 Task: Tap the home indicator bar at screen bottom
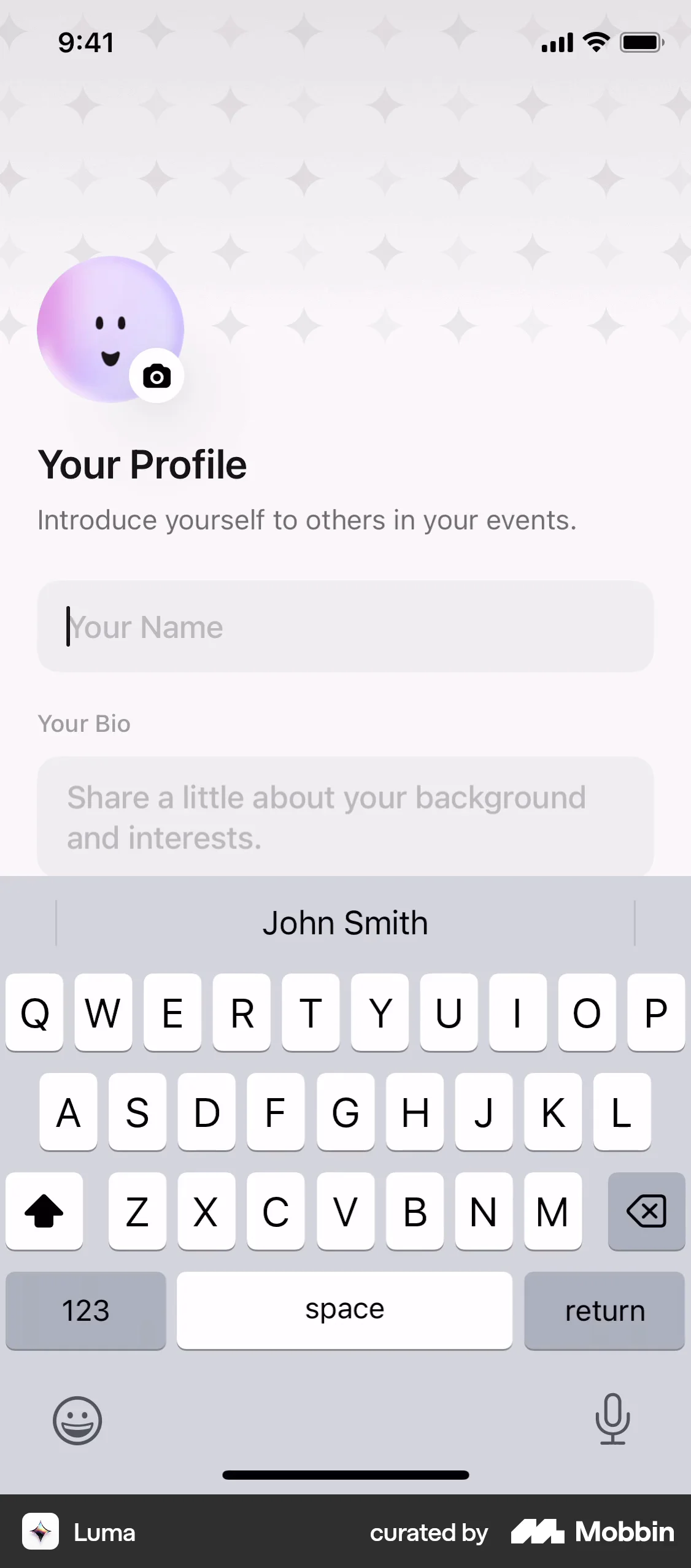345,1475
